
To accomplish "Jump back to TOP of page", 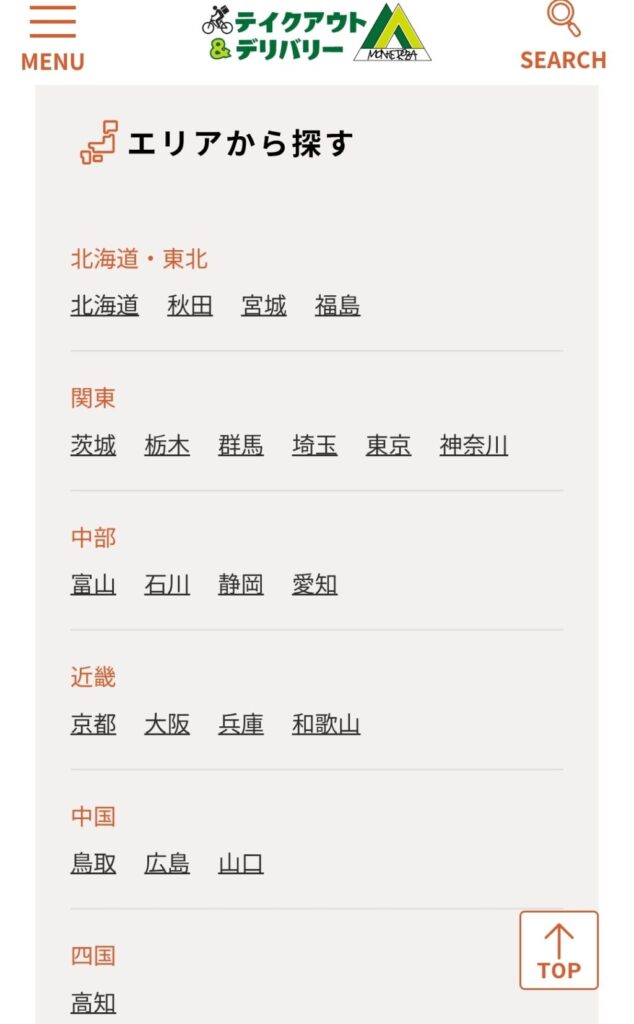I will coord(558,950).
